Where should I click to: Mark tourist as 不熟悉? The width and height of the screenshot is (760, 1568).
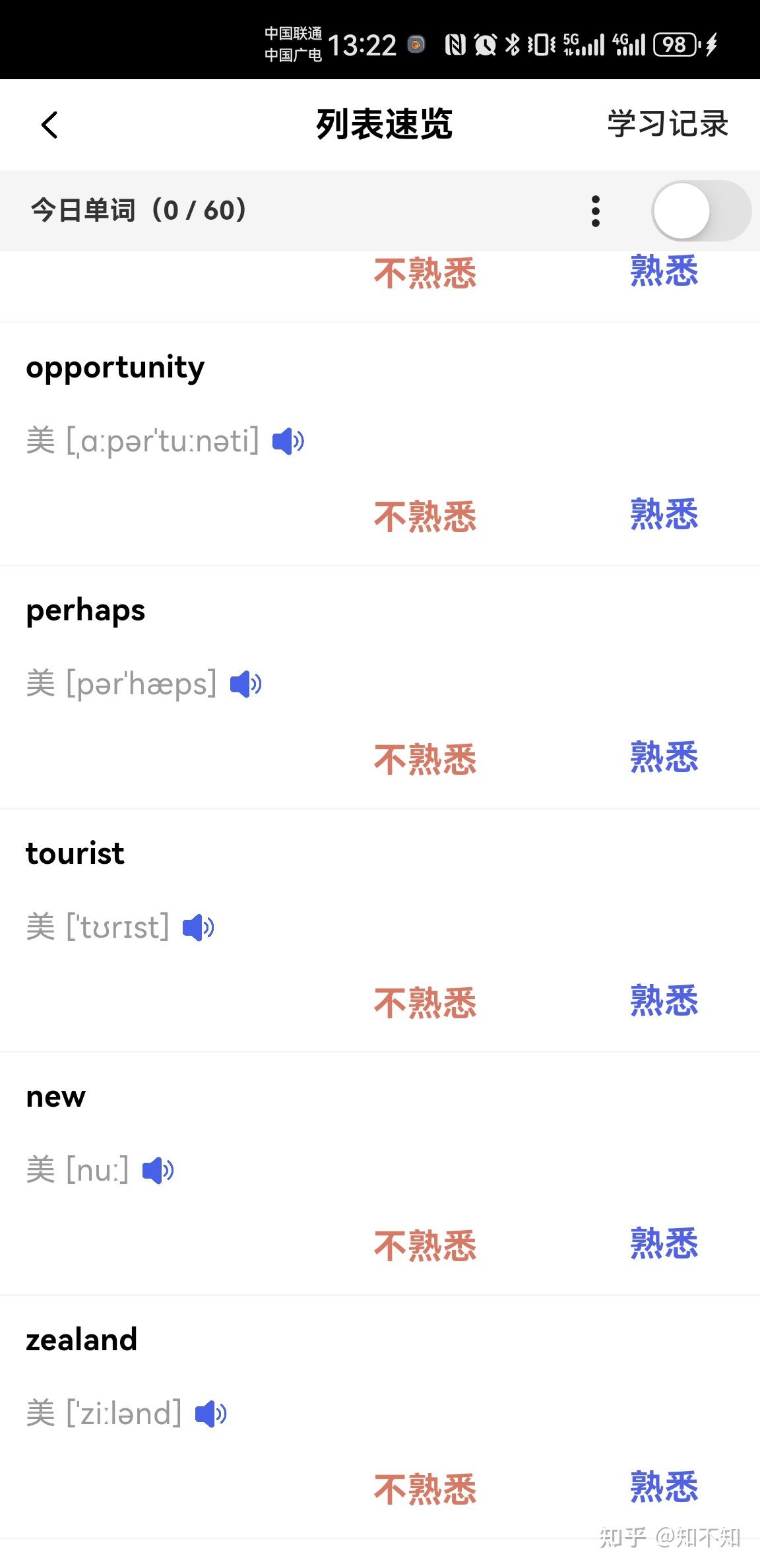(x=425, y=1002)
